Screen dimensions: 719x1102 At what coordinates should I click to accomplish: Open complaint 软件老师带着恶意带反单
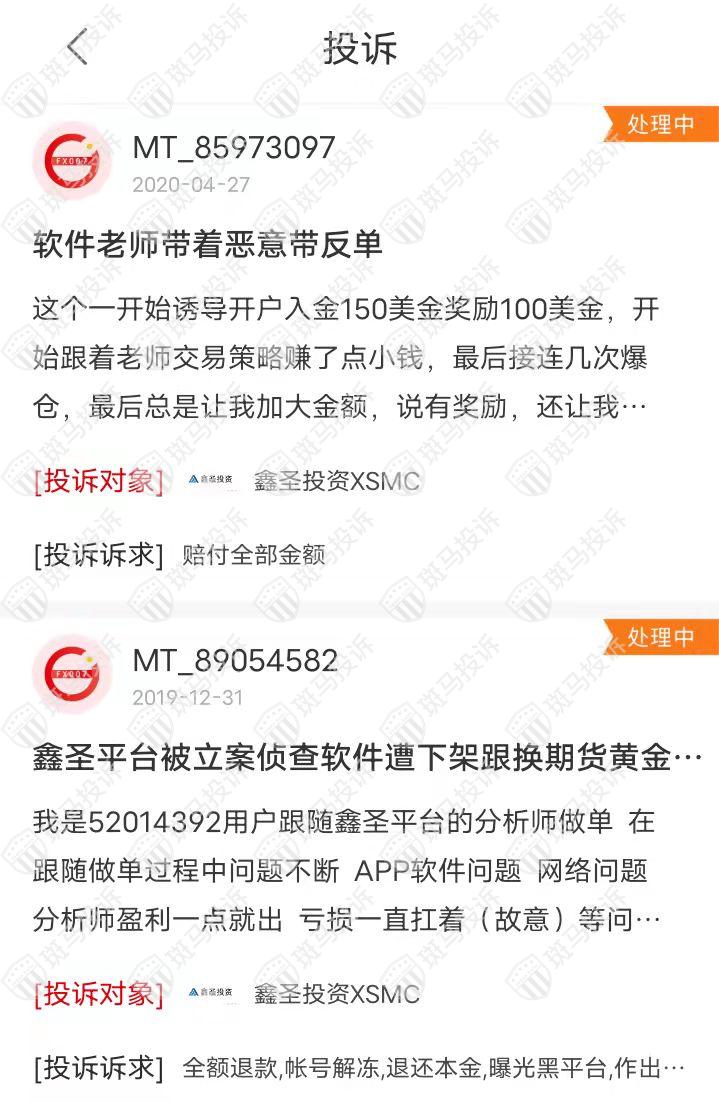(x=208, y=244)
